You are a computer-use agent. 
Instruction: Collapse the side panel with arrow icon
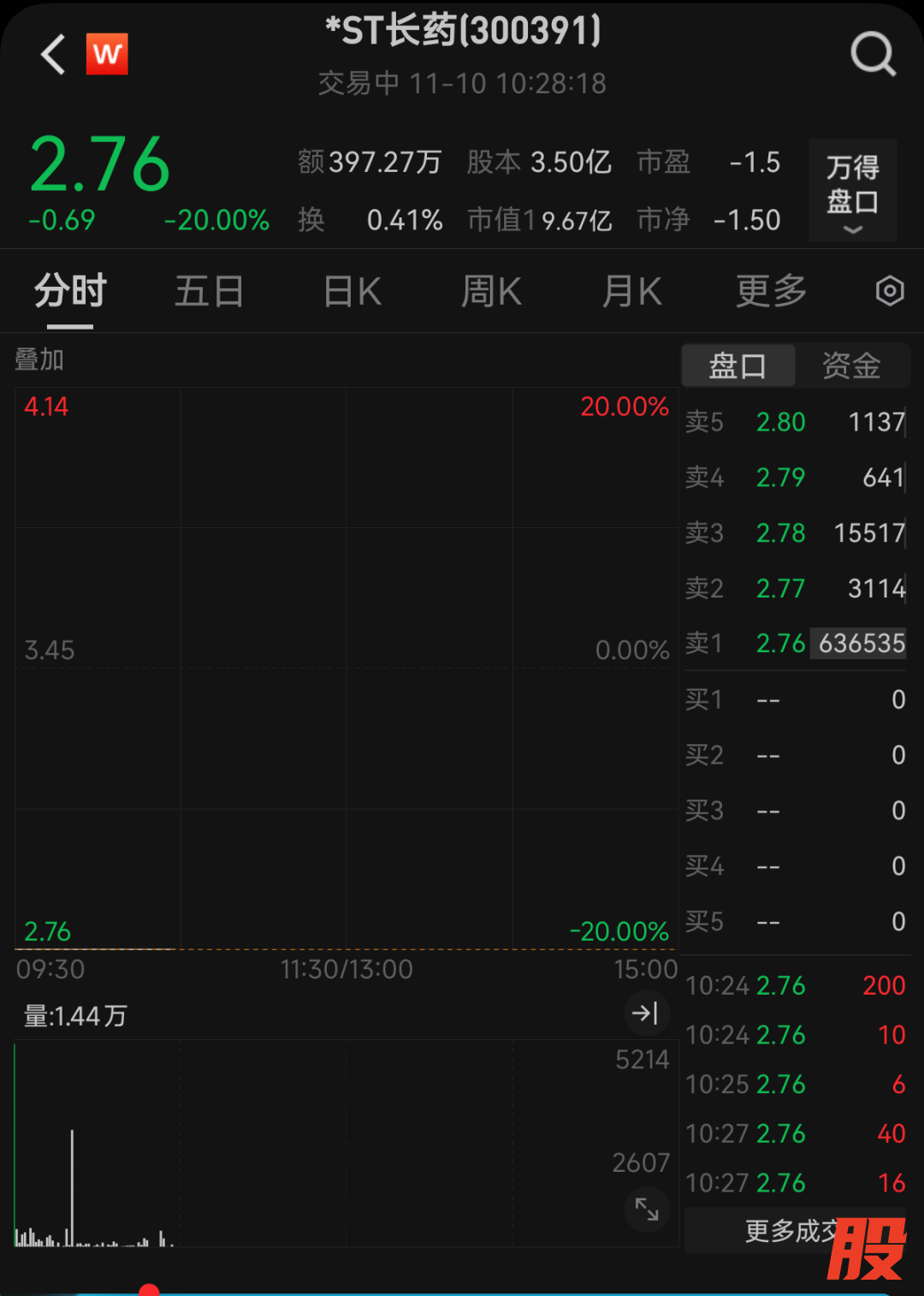click(x=645, y=1014)
